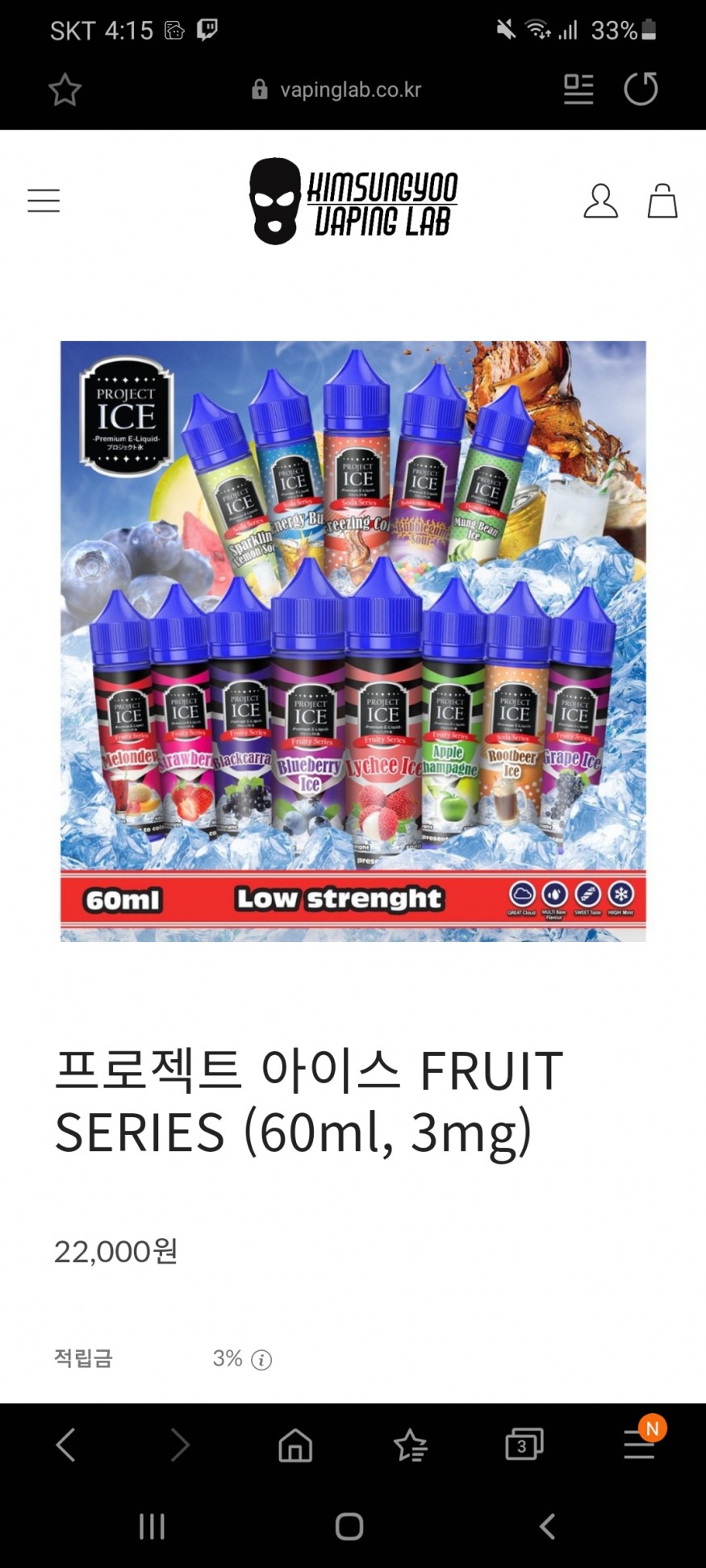The width and height of the screenshot is (706, 1568).
Task: Open the account profile icon
Action: pyautogui.click(x=600, y=201)
